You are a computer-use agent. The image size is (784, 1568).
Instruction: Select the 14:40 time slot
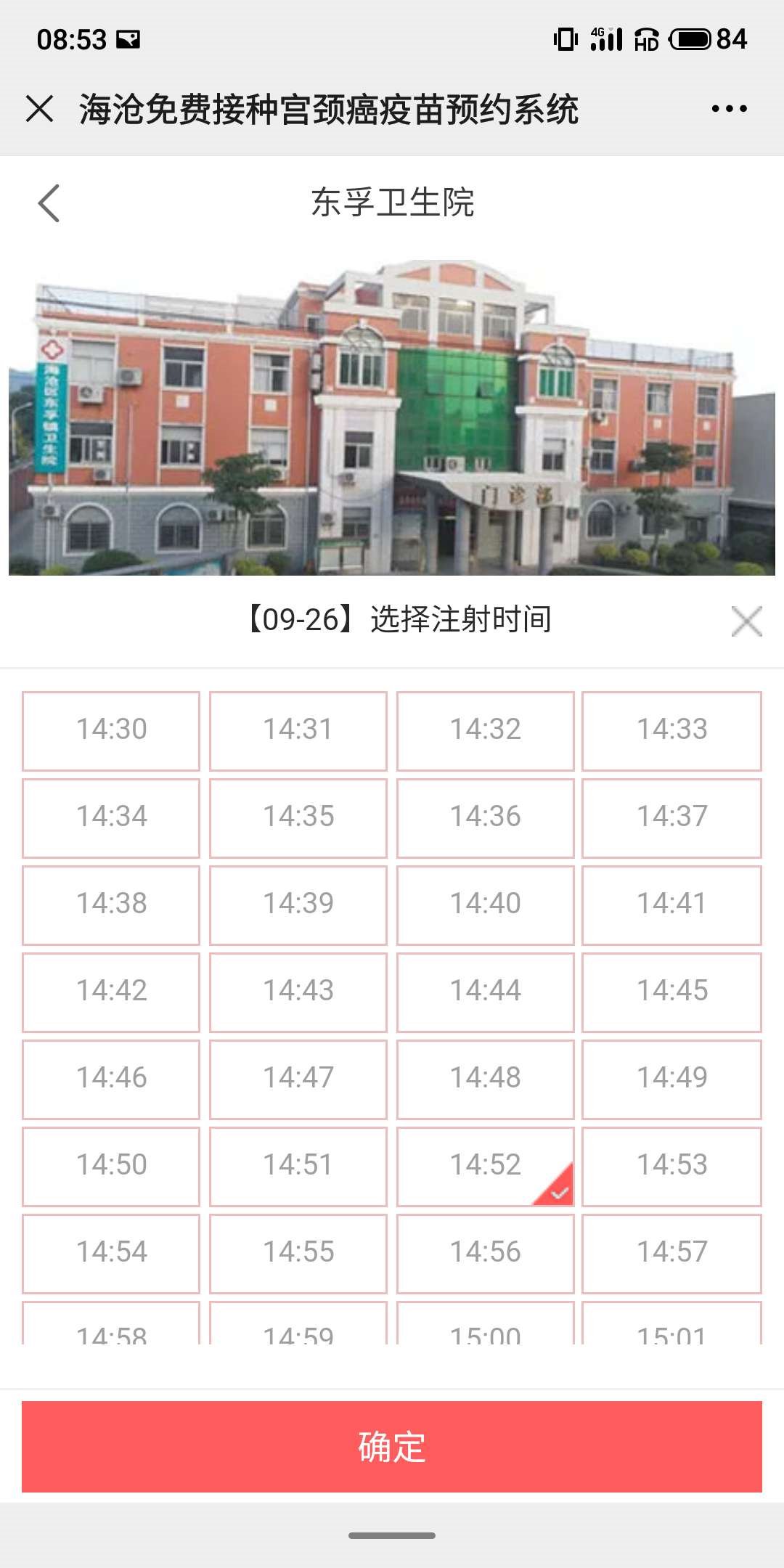(x=485, y=905)
